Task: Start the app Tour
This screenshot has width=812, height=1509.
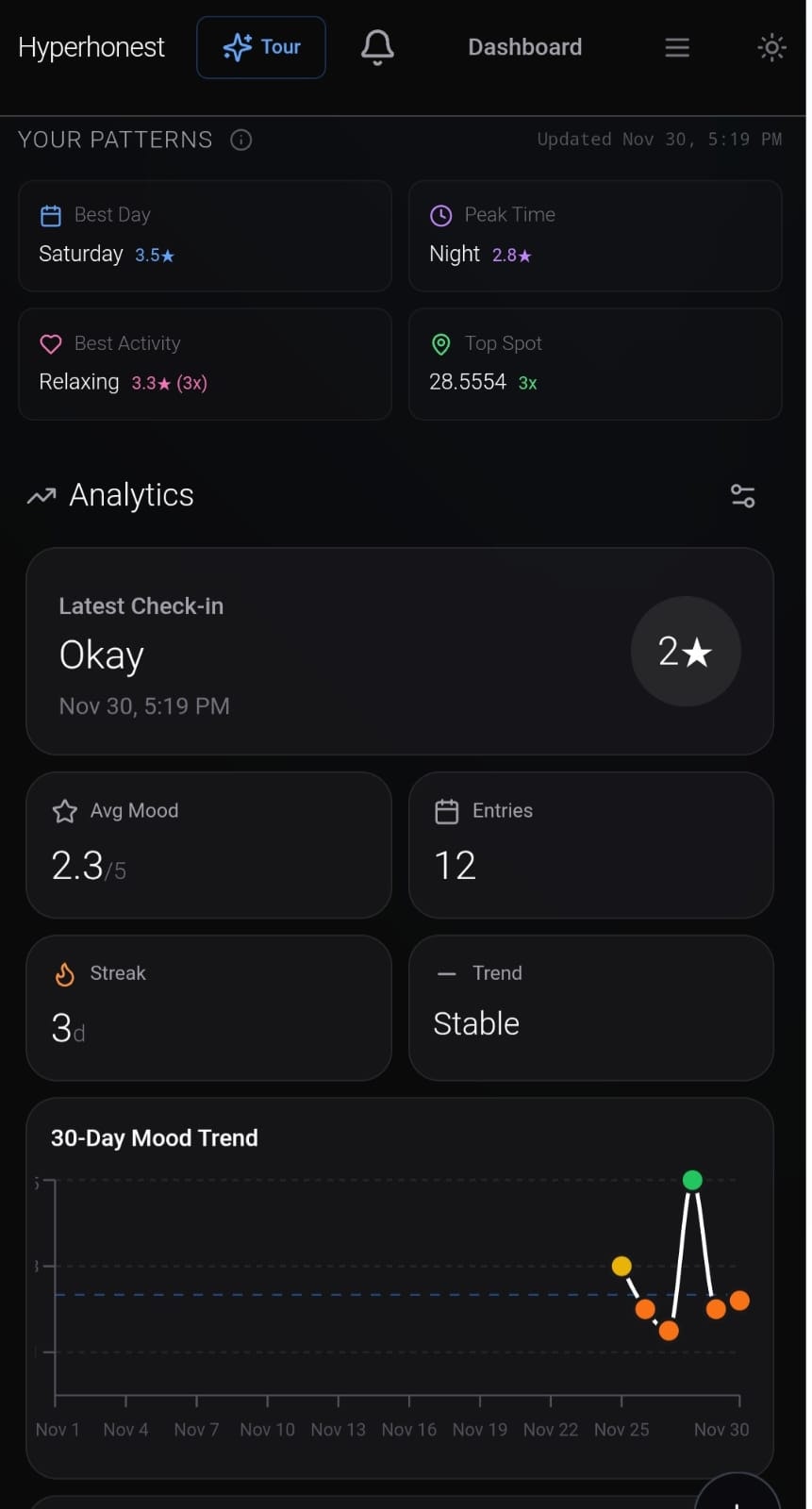Action: (x=260, y=46)
